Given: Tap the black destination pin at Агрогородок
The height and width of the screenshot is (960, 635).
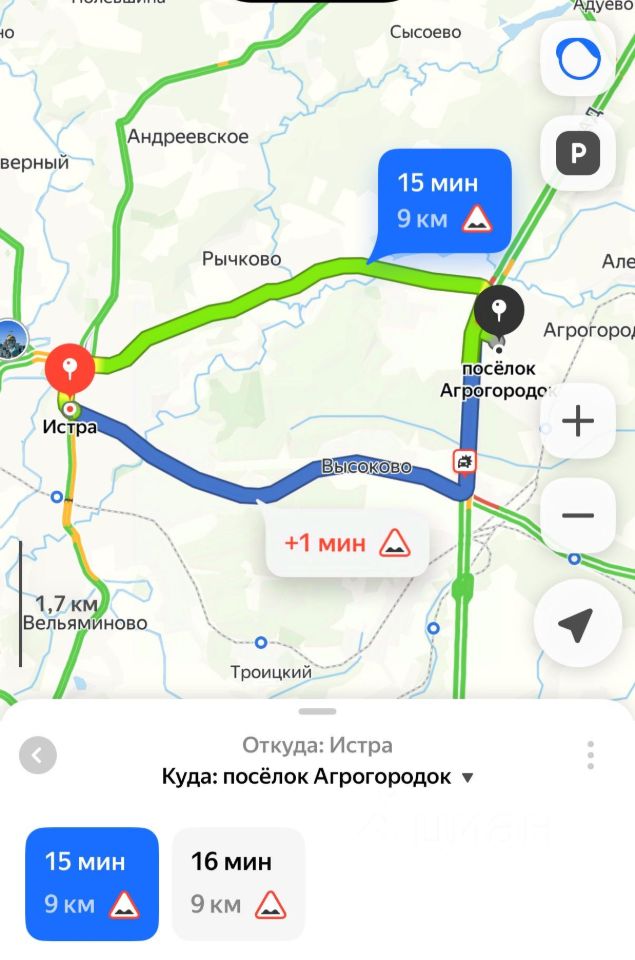Looking at the screenshot, I should coord(498,310).
